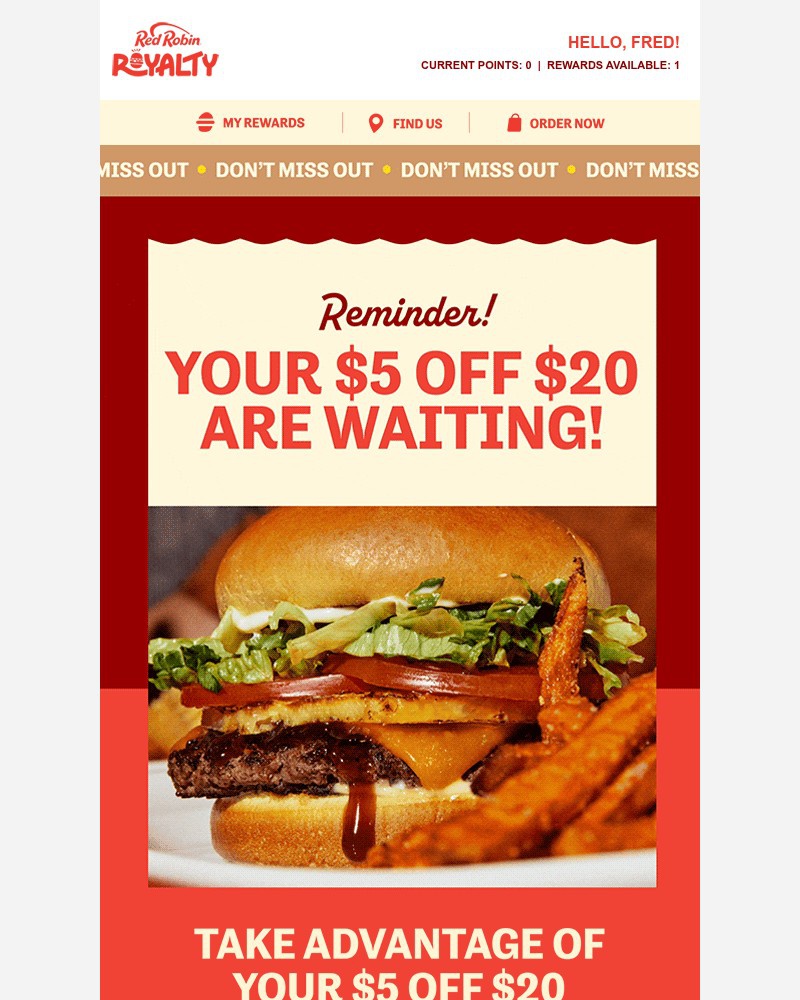View the REWARDS AVAILABLE: 1 text

(x=614, y=66)
